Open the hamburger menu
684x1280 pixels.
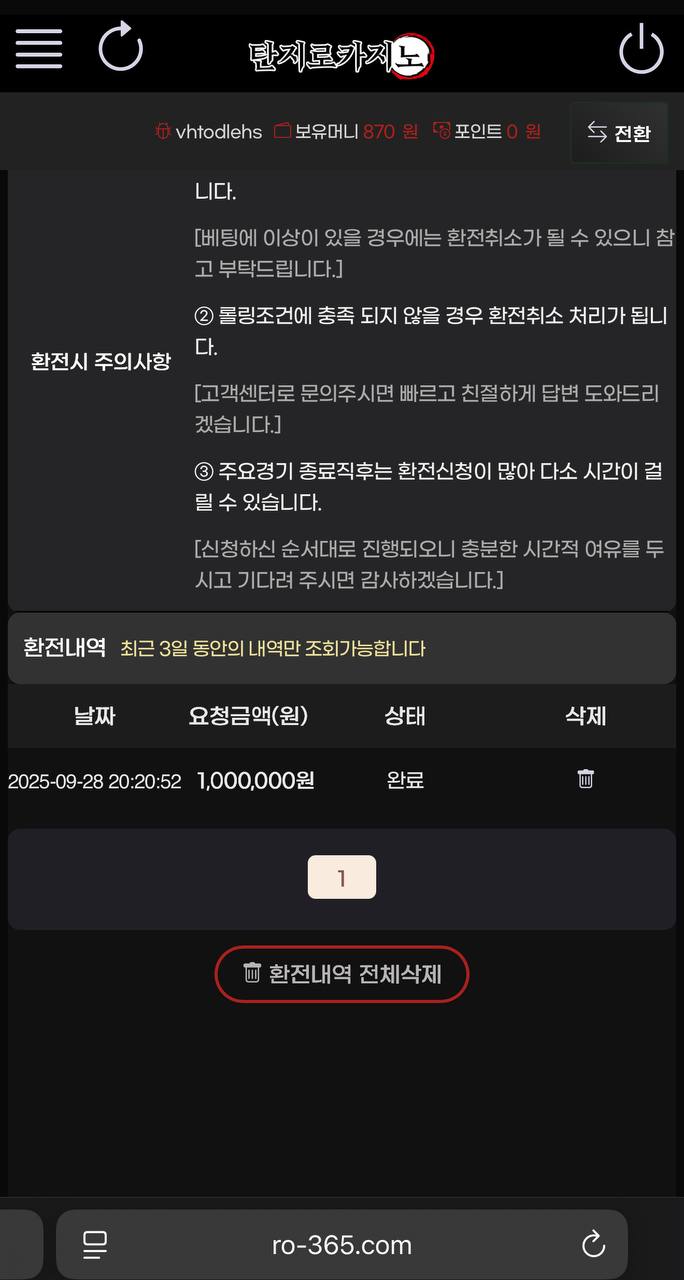(x=39, y=48)
